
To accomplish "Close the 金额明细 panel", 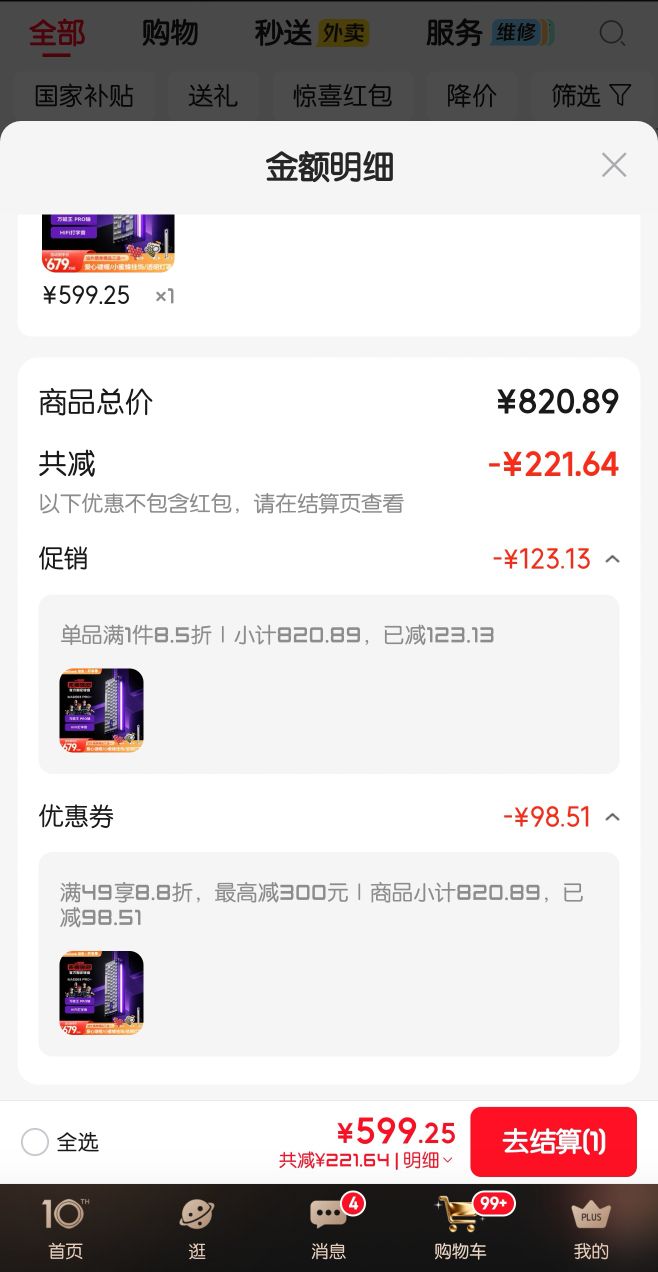I will [x=614, y=165].
